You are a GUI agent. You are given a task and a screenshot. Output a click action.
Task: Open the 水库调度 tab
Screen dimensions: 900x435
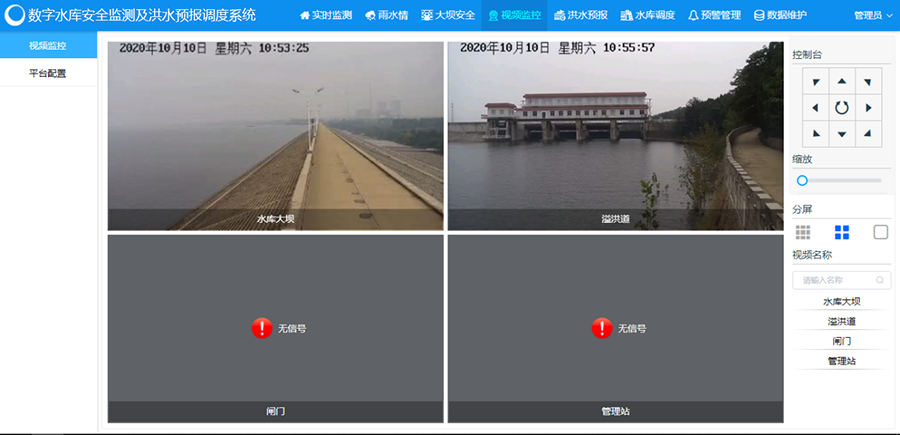pos(648,15)
